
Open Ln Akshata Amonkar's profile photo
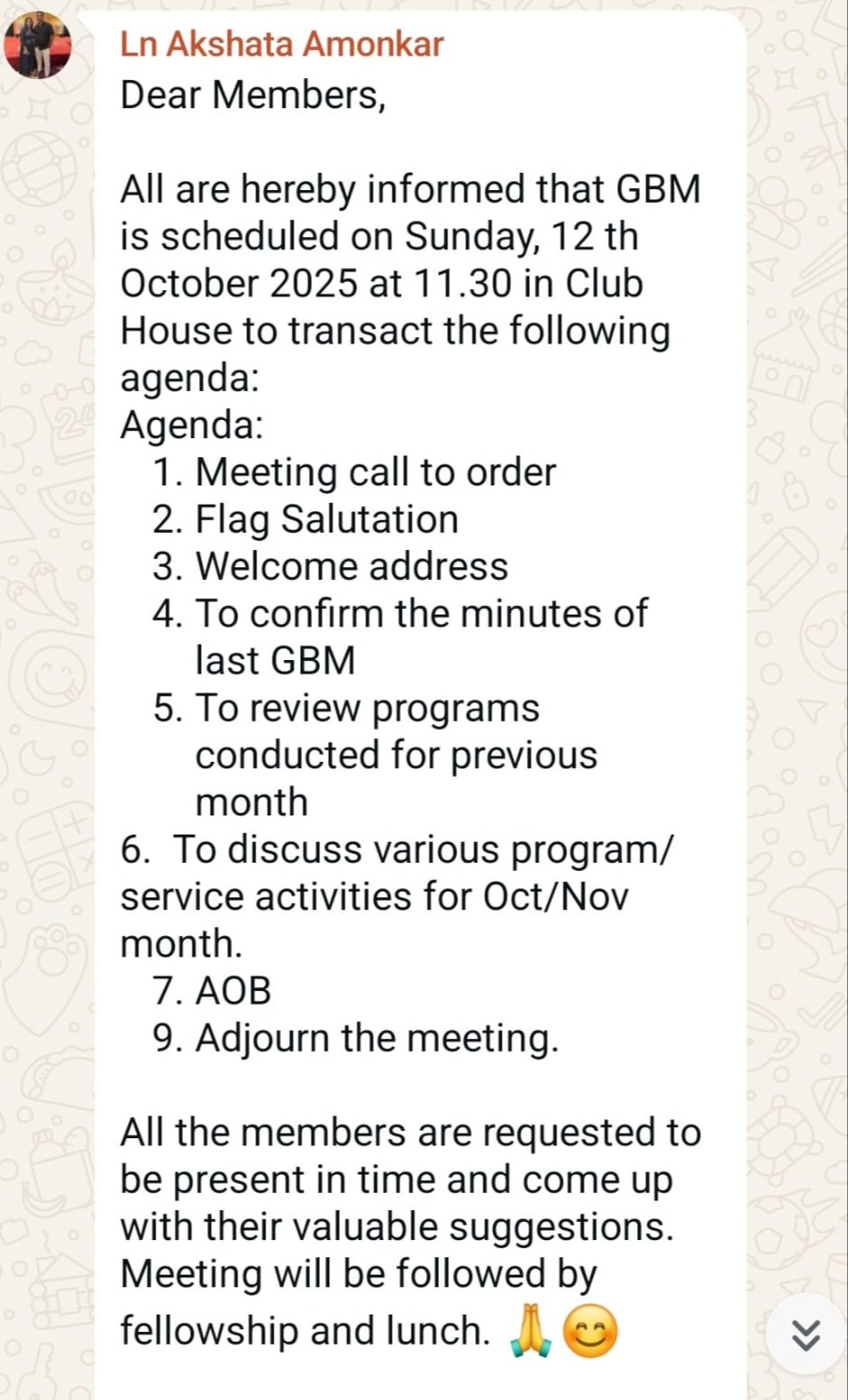(38, 45)
